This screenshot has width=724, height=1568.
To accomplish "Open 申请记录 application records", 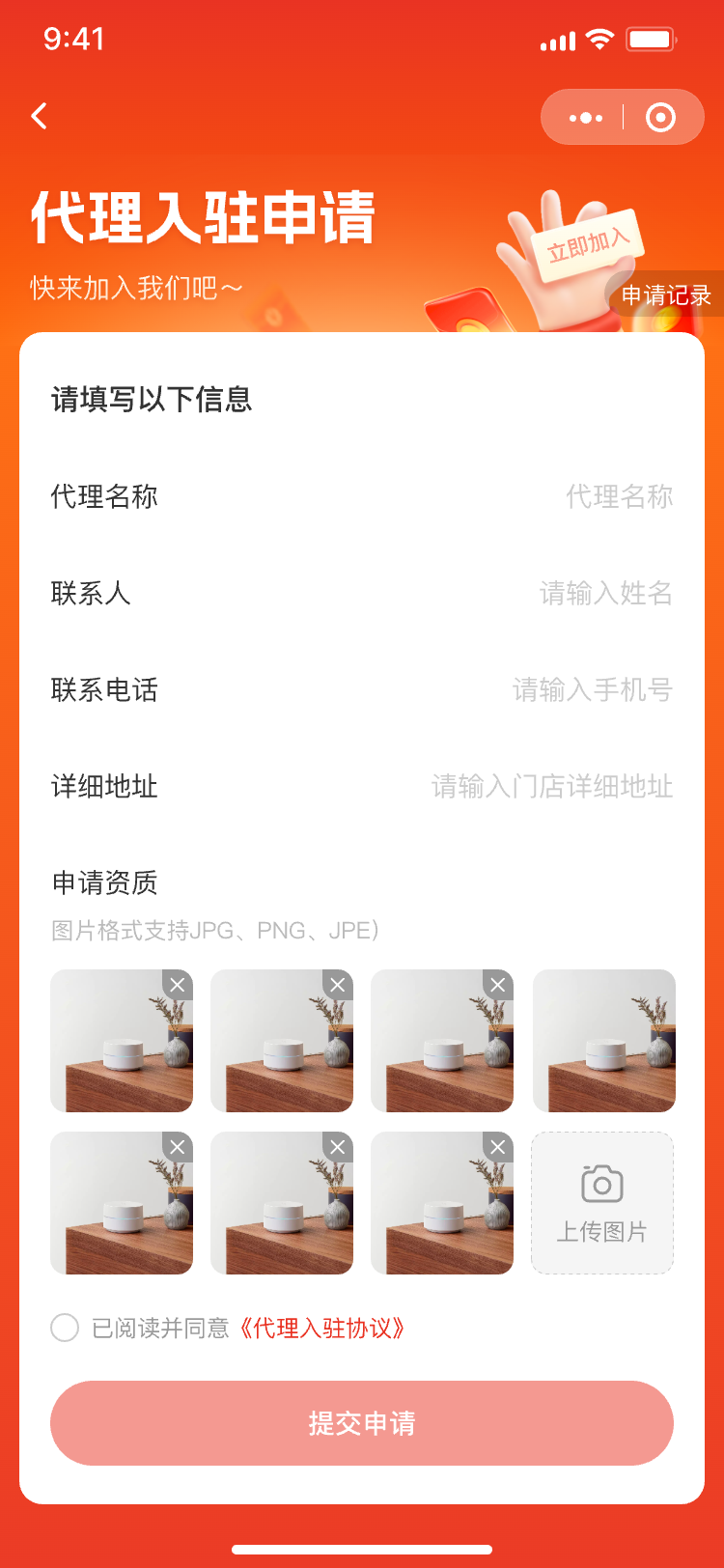I will coord(665,295).
